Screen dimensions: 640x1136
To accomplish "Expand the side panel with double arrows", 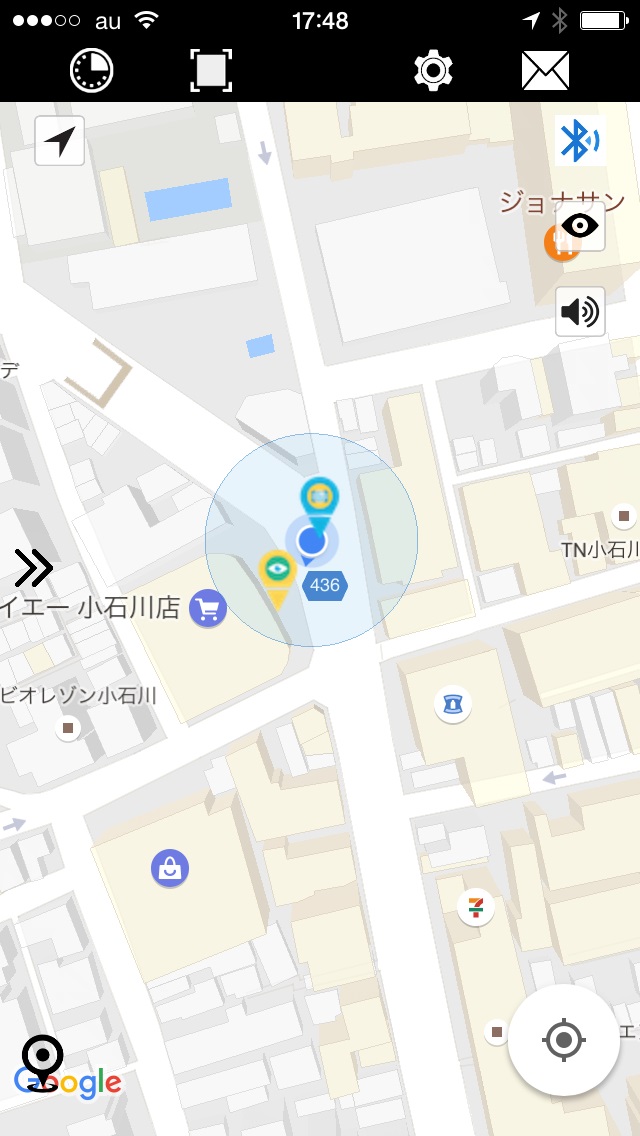I will 33,568.
